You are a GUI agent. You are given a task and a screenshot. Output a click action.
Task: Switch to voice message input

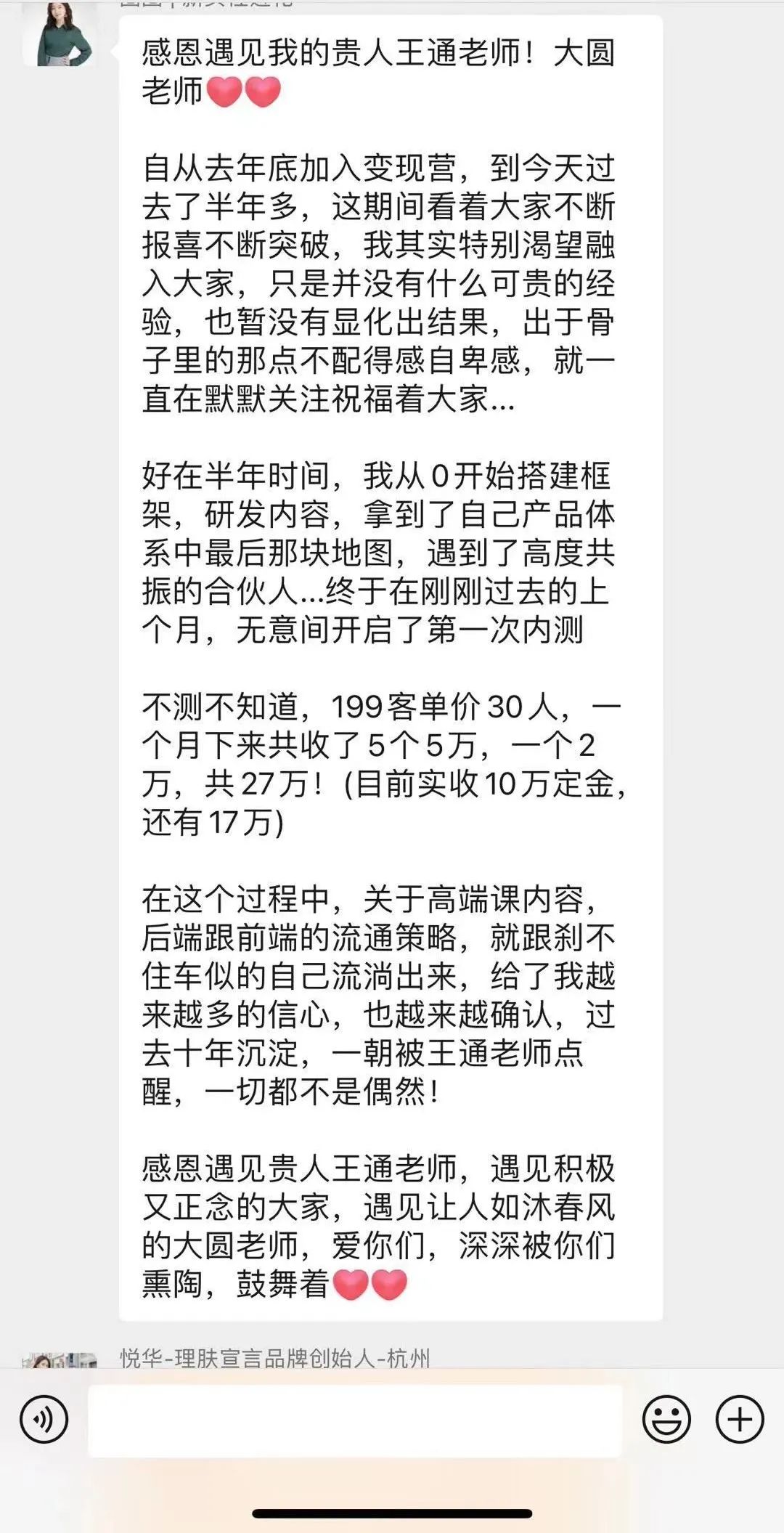44,1419
